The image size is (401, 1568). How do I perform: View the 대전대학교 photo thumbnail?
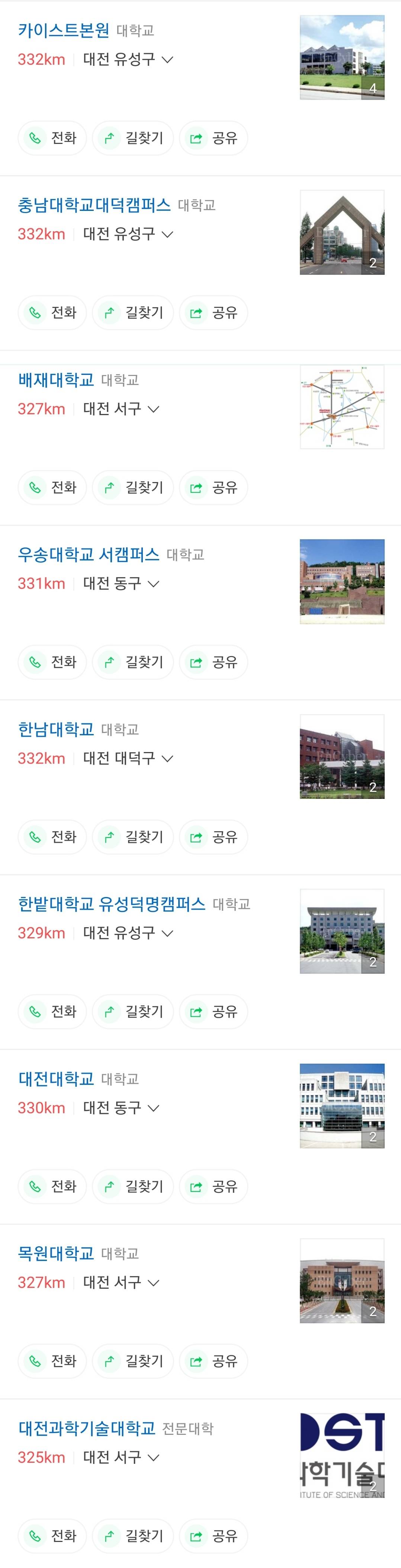pos(342,1106)
